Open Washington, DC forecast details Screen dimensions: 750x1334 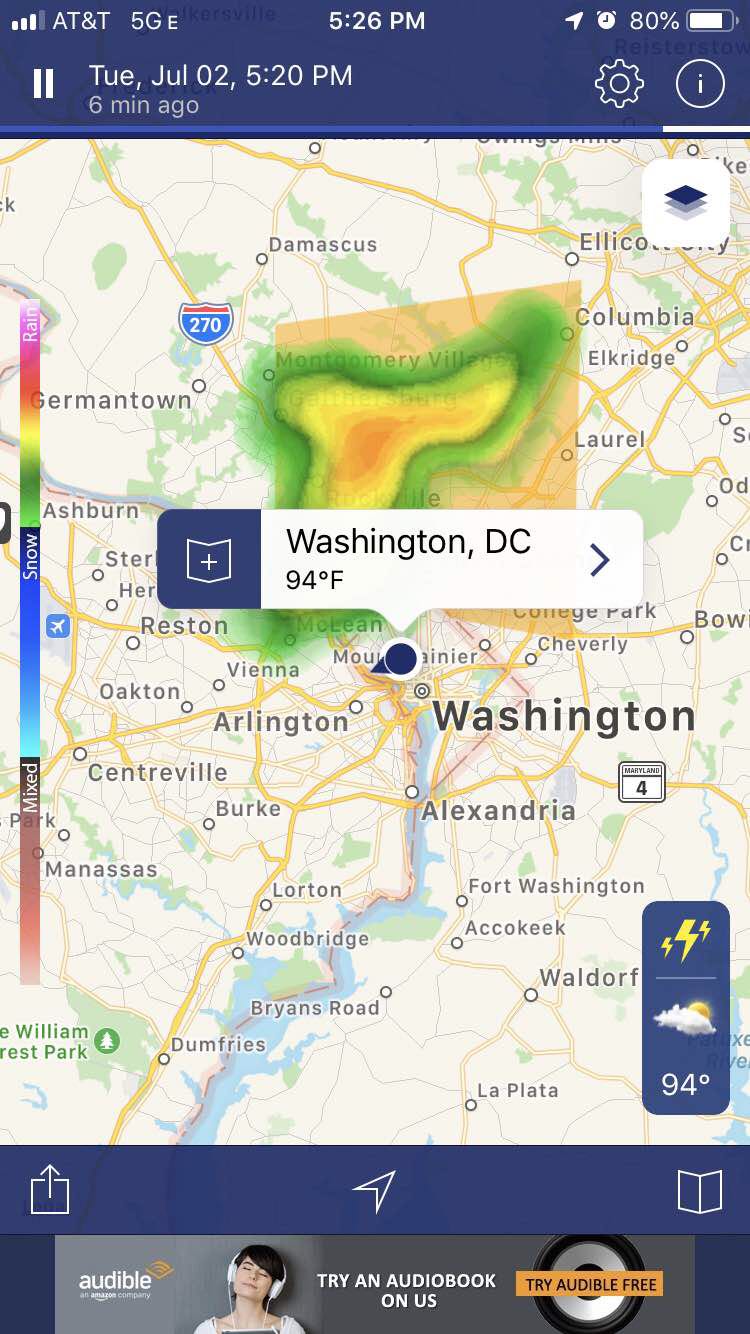(x=599, y=560)
